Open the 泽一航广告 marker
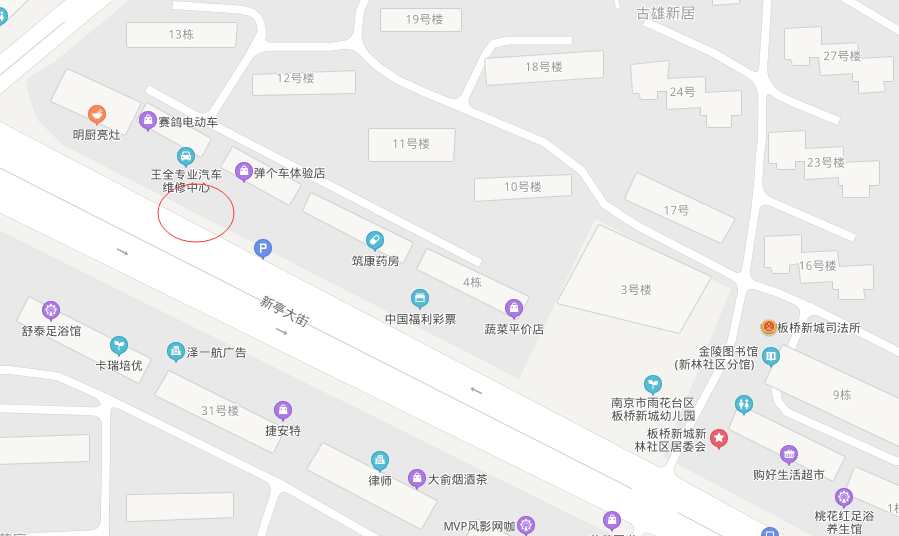 point(176,351)
